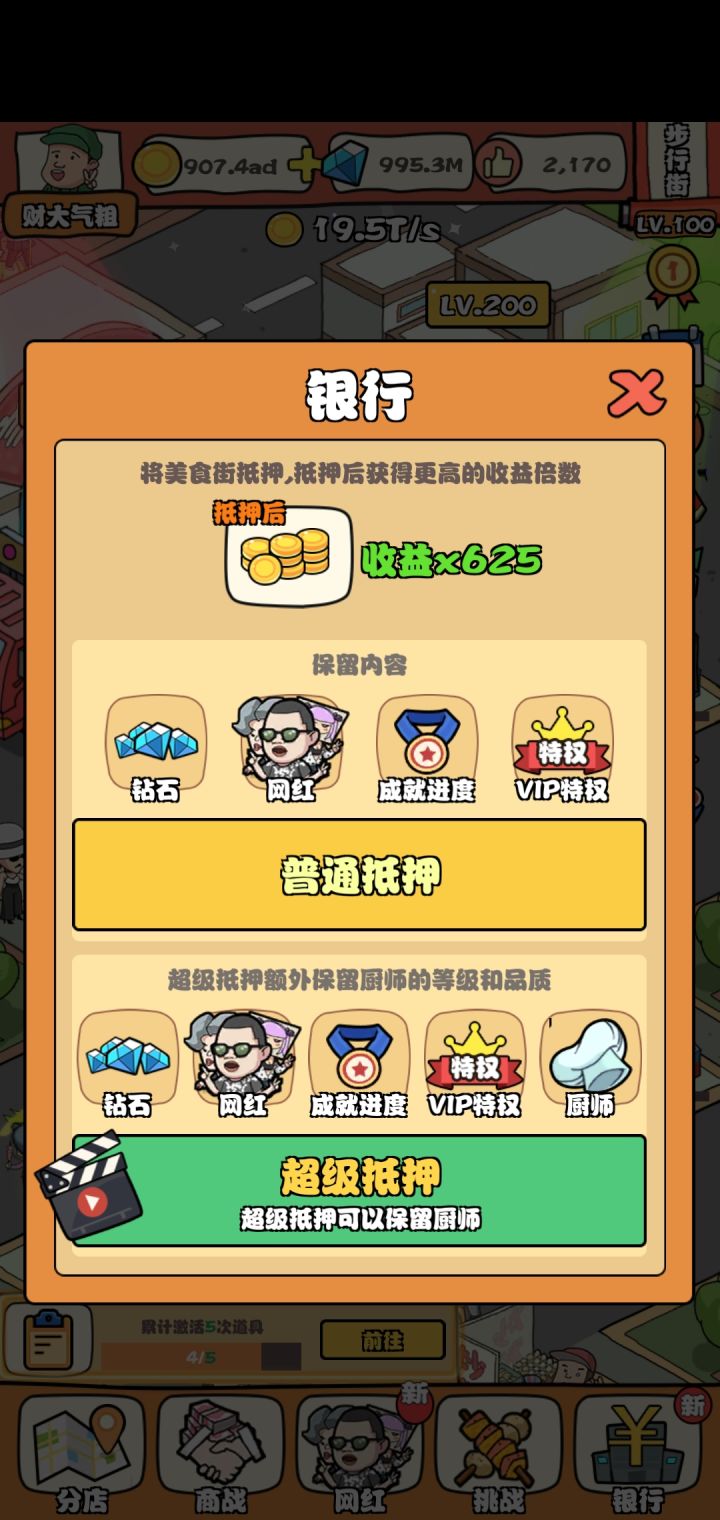Tap the video clapperboard icon on 超级抵押 button

[90, 1189]
